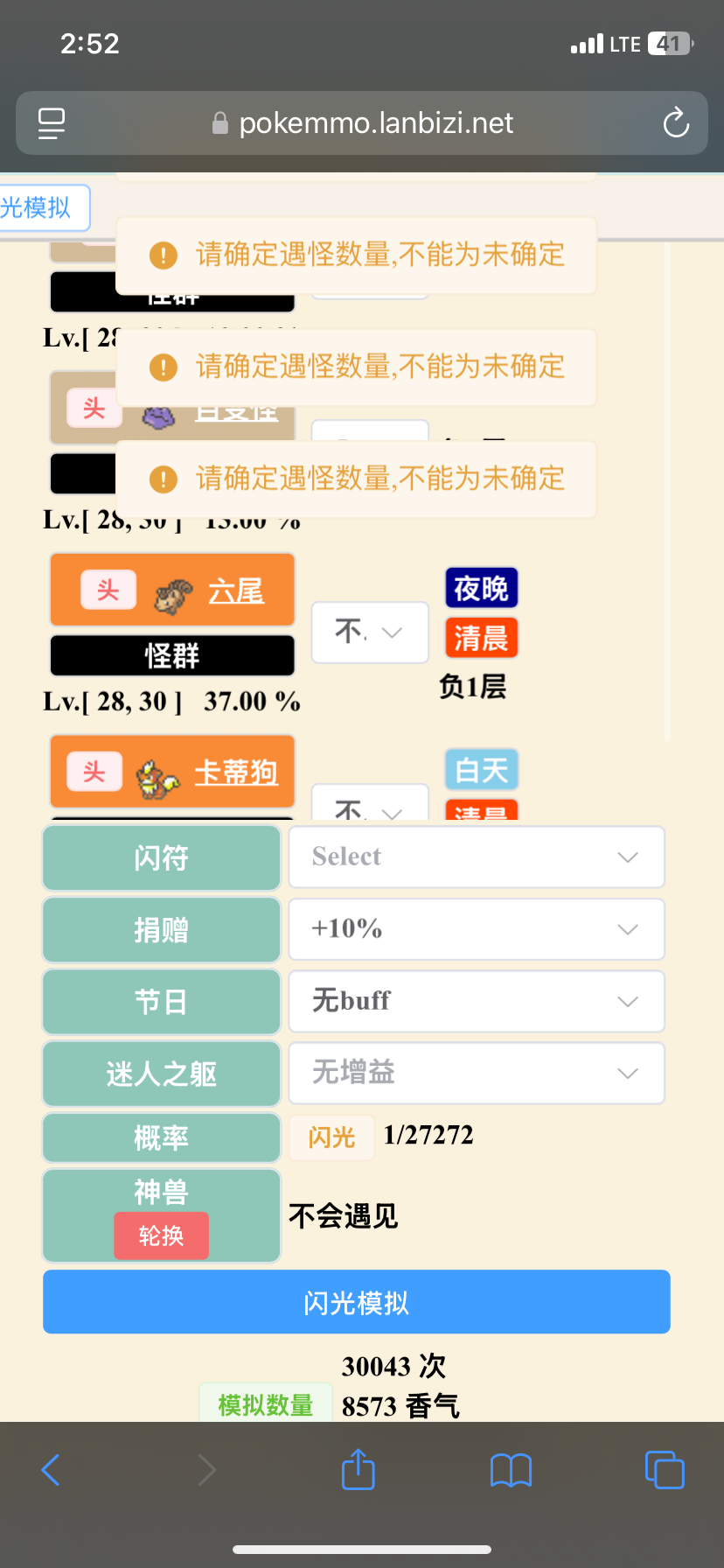Change the 捐赠 +10% dropdown
This screenshot has width=724, height=1568.
[477, 928]
